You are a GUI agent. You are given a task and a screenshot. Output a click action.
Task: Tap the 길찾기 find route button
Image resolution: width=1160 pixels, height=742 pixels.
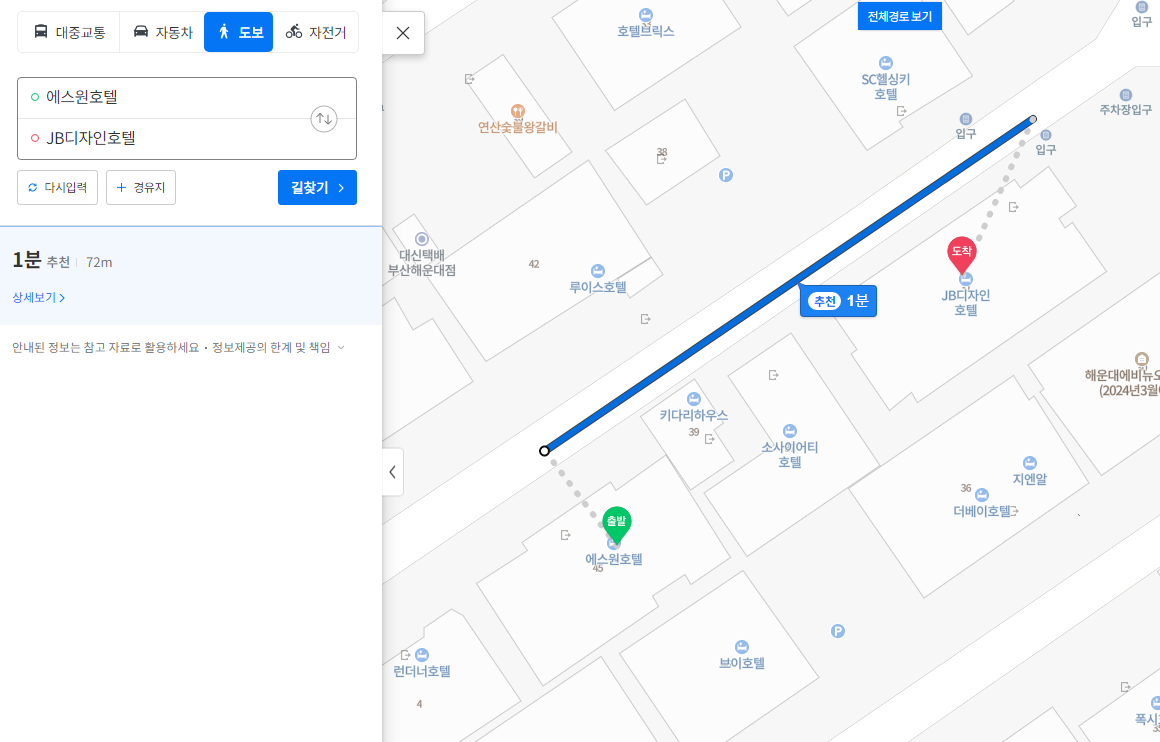click(317, 187)
